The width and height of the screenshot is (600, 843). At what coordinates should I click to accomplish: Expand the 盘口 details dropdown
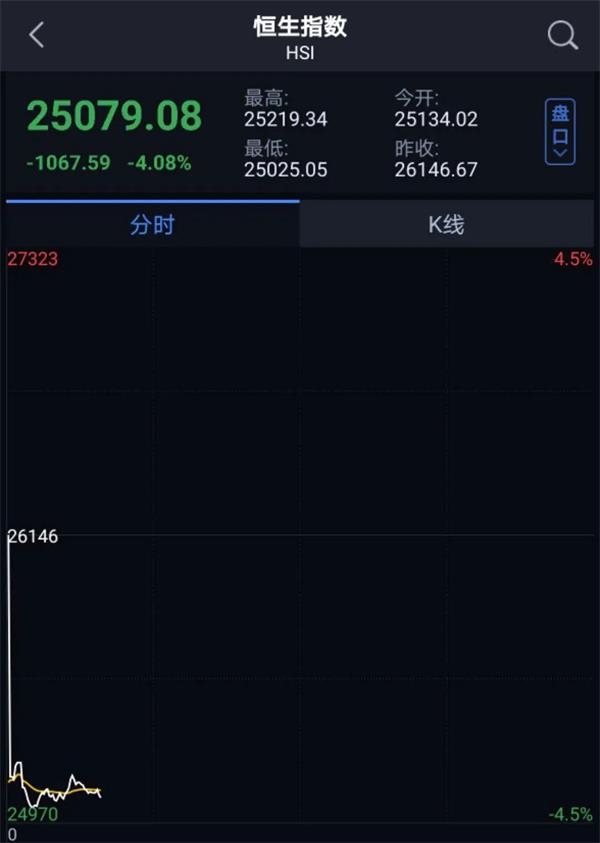pyautogui.click(x=560, y=131)
